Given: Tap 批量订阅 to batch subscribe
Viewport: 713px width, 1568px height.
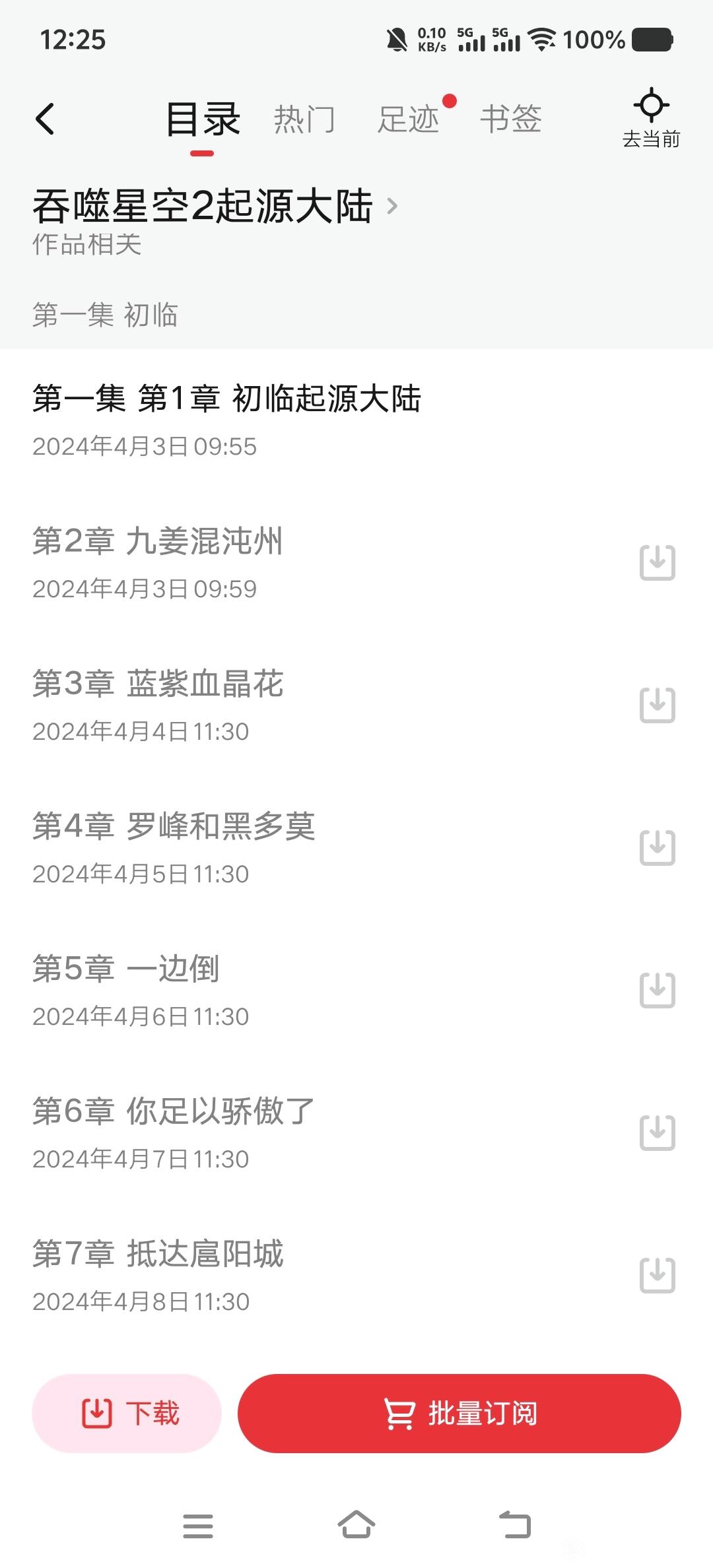Looking at the screenshot, I should [x=459, y=1414].
